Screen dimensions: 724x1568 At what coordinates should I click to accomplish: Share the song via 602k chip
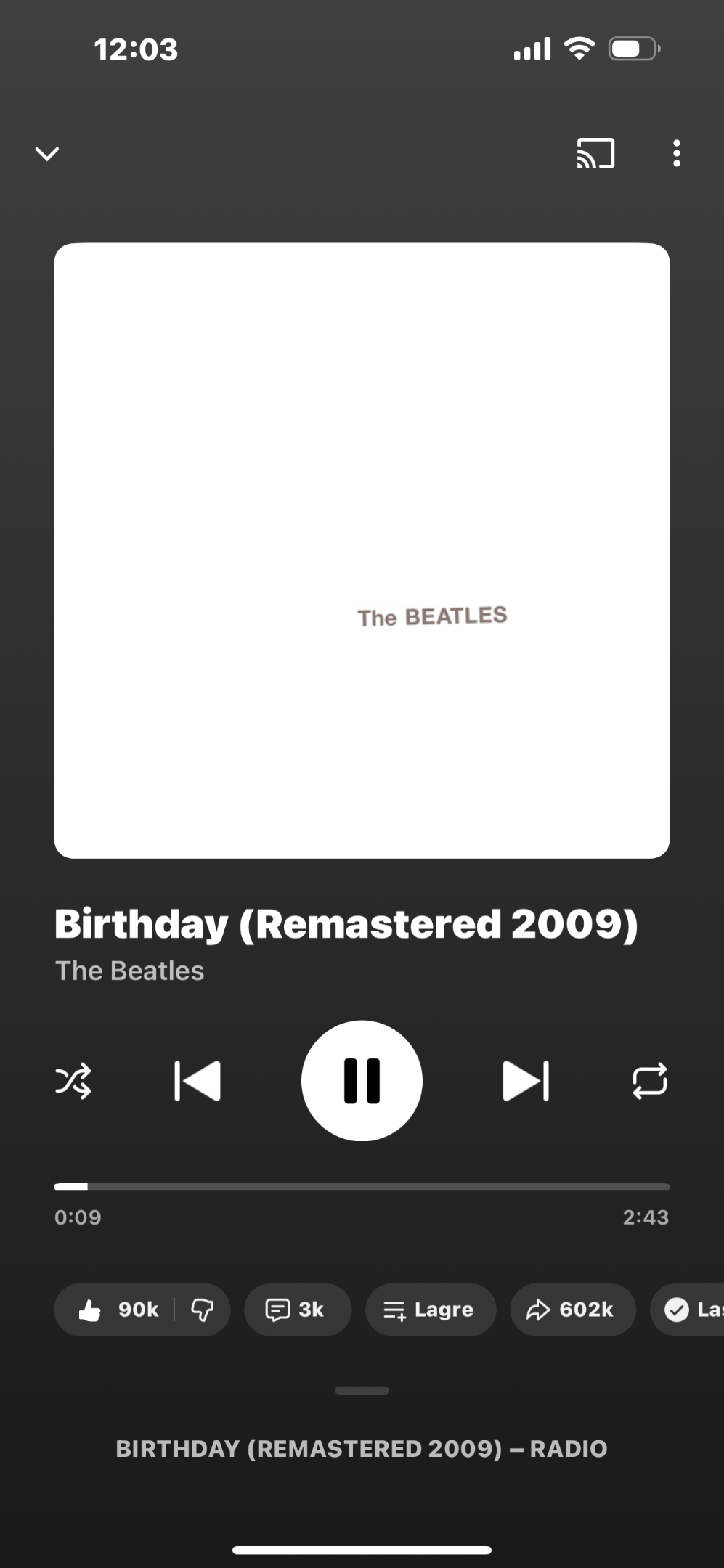coord(572,1310)
